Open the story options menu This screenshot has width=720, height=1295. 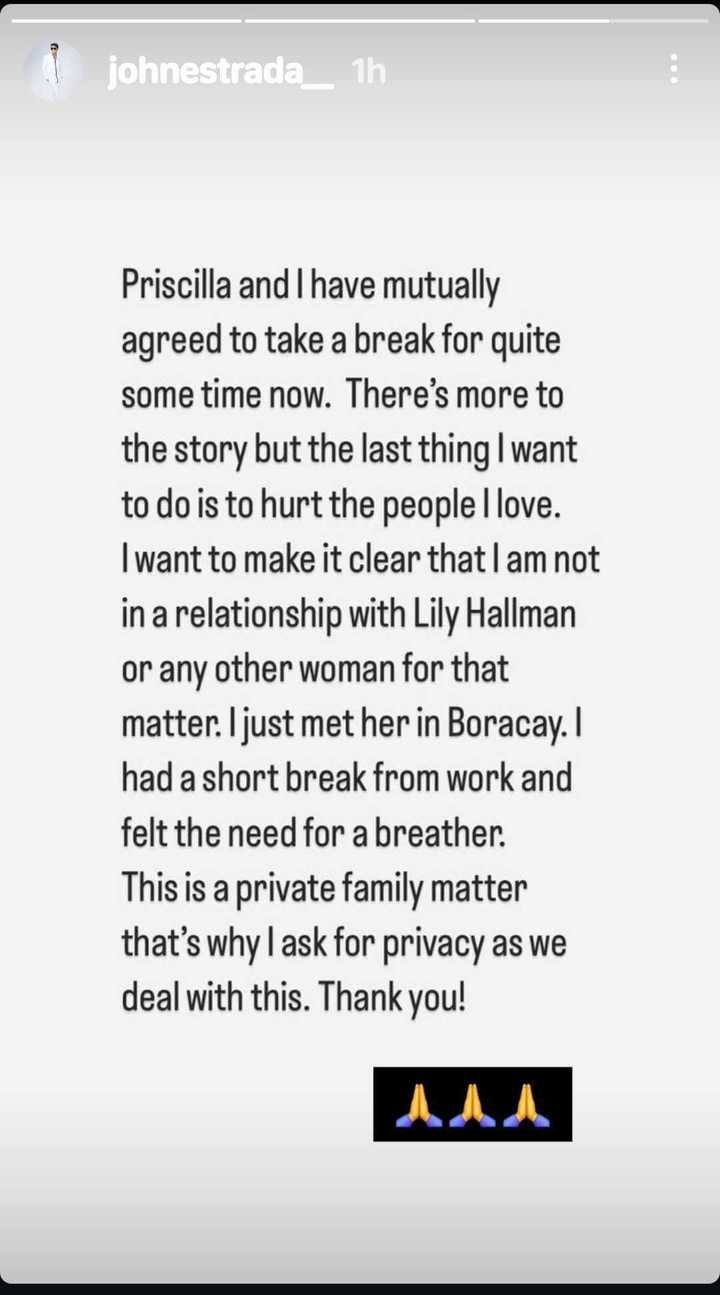point(674,69)
